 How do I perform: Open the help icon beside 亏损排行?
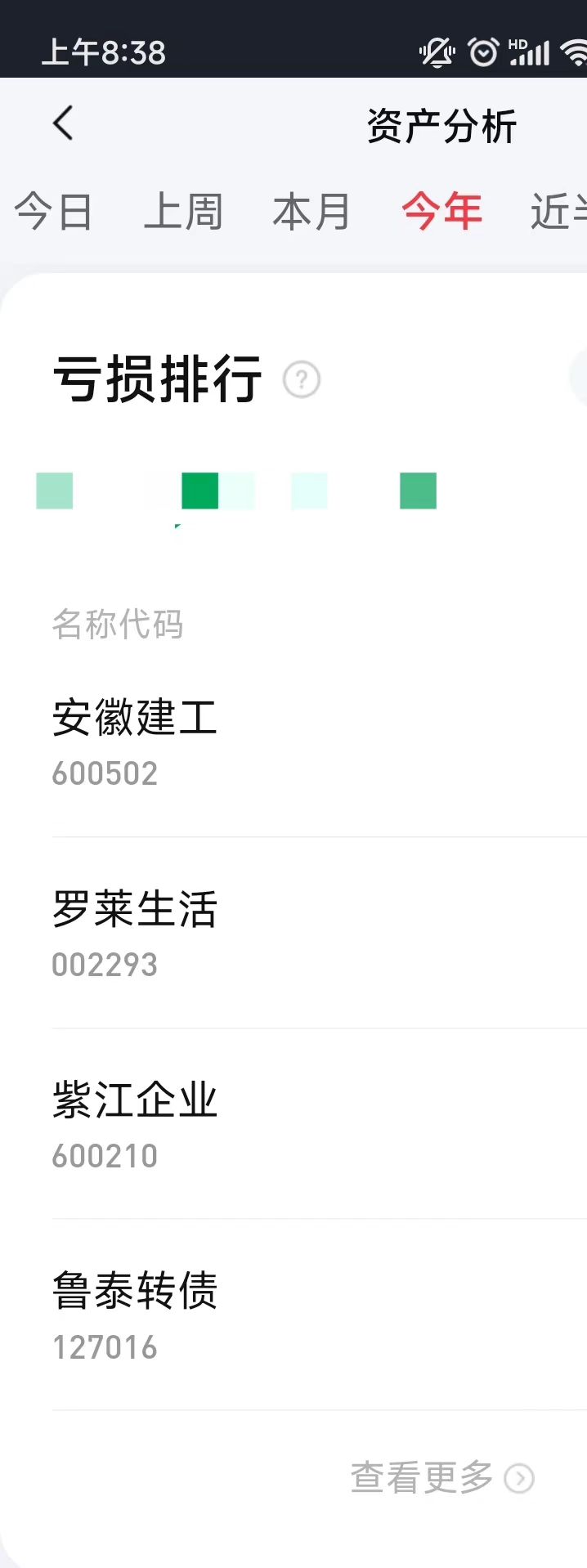tap(302, 380)
